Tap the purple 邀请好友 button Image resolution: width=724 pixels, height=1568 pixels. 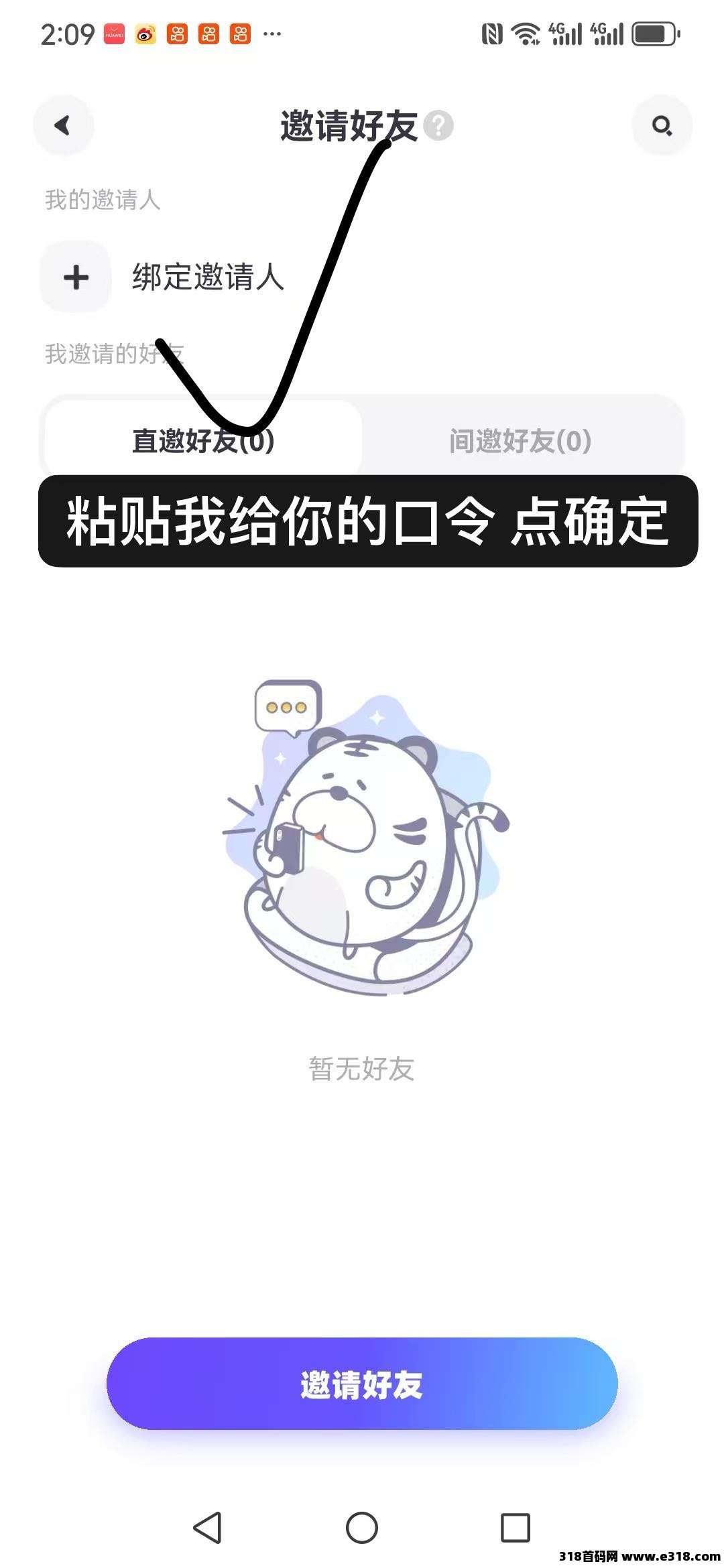point(362,1384)
